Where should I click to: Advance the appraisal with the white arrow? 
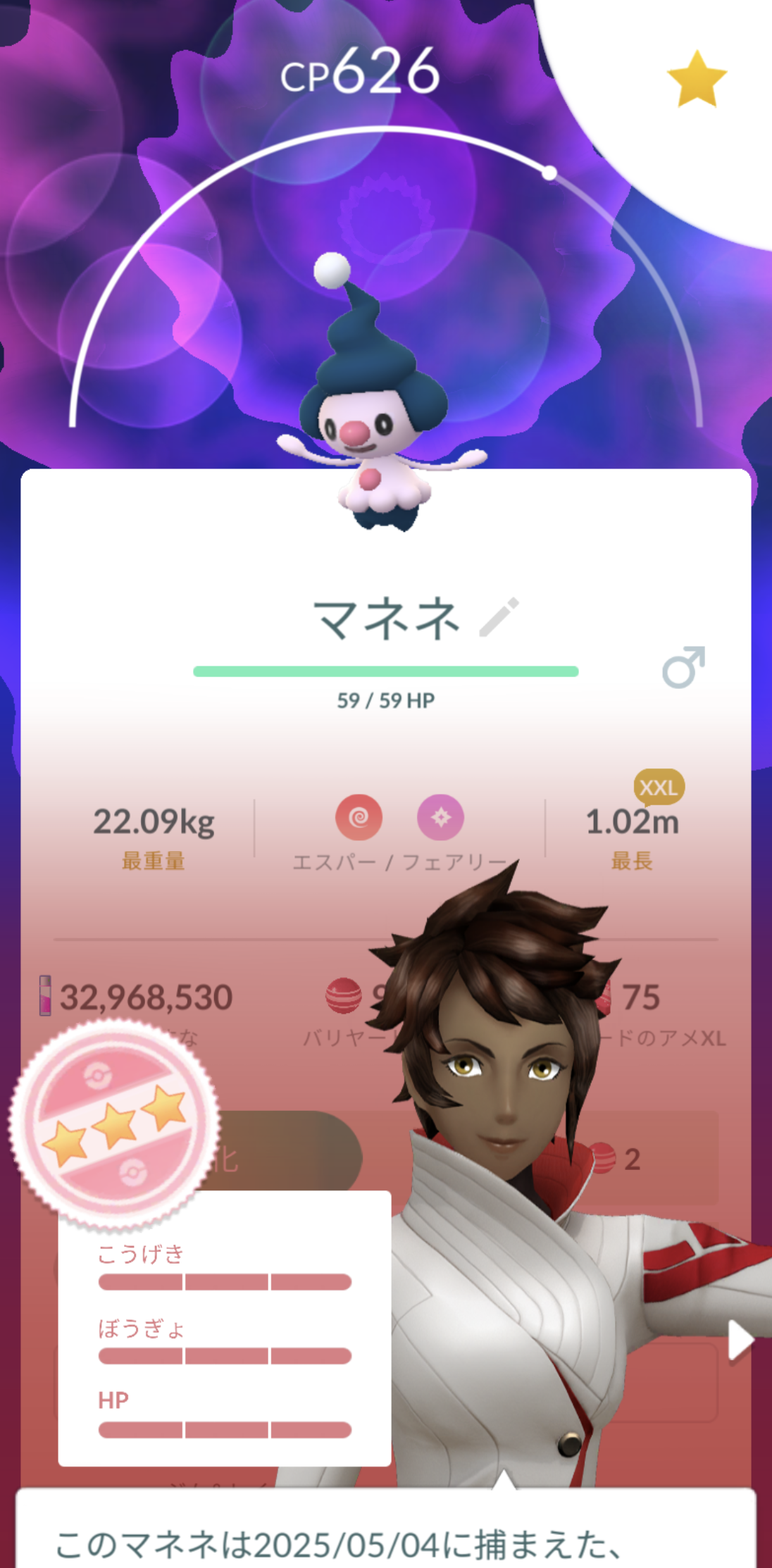(741, 1340)
